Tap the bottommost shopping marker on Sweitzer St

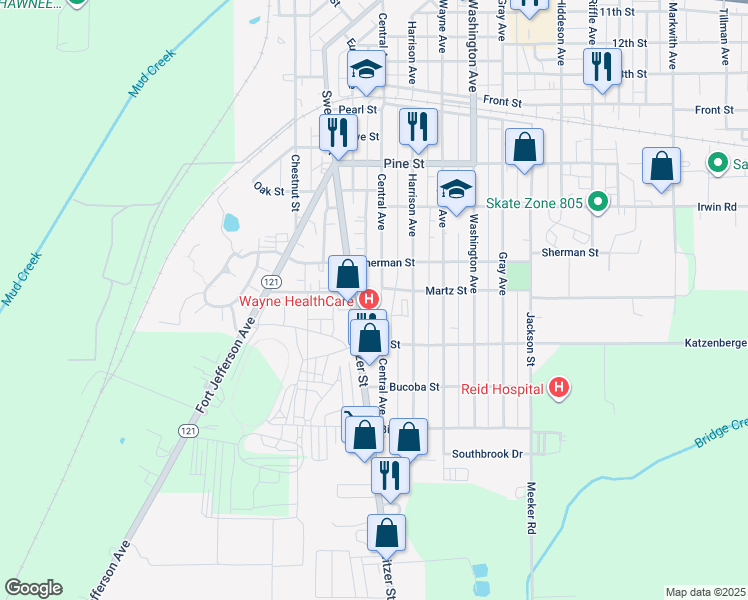386,536
